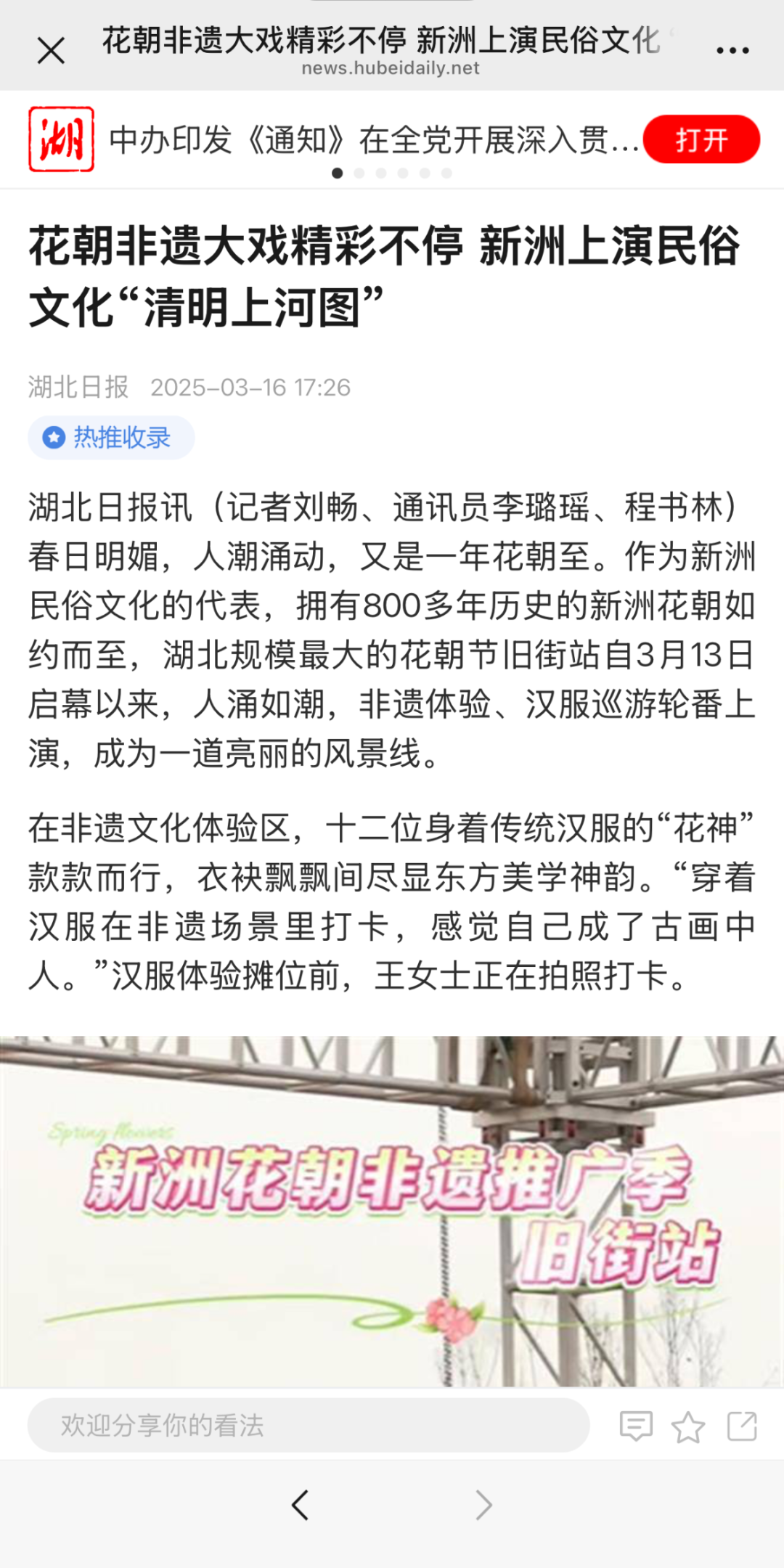The image size is (784, 1568).
Task: Tap the red 打开 button
Action: 701,139
